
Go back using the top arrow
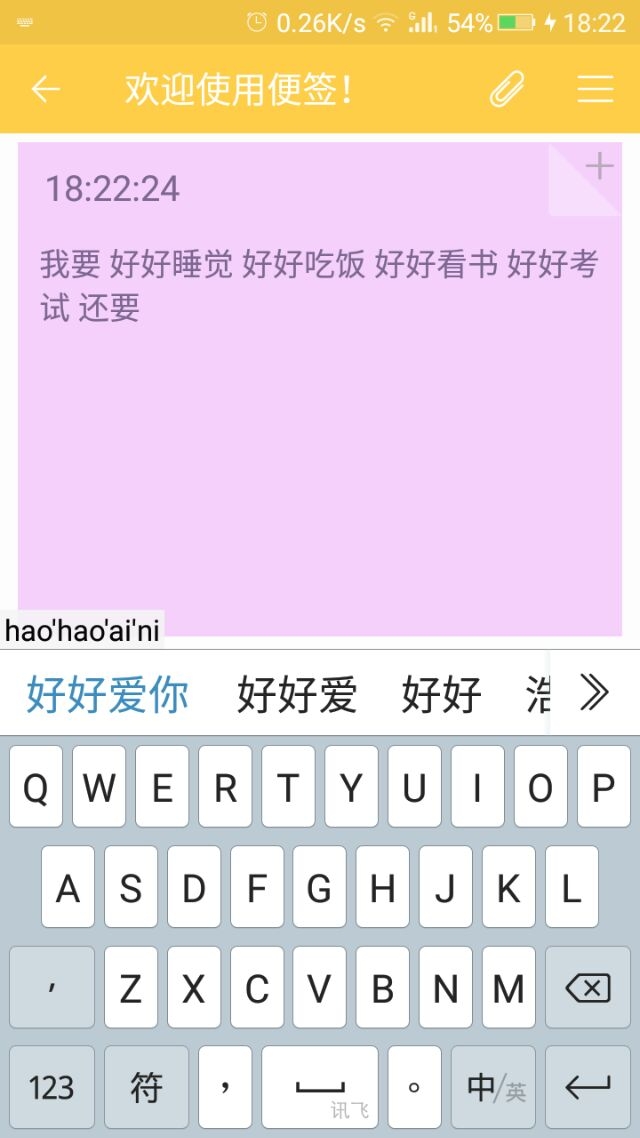[x=45, y=89]
